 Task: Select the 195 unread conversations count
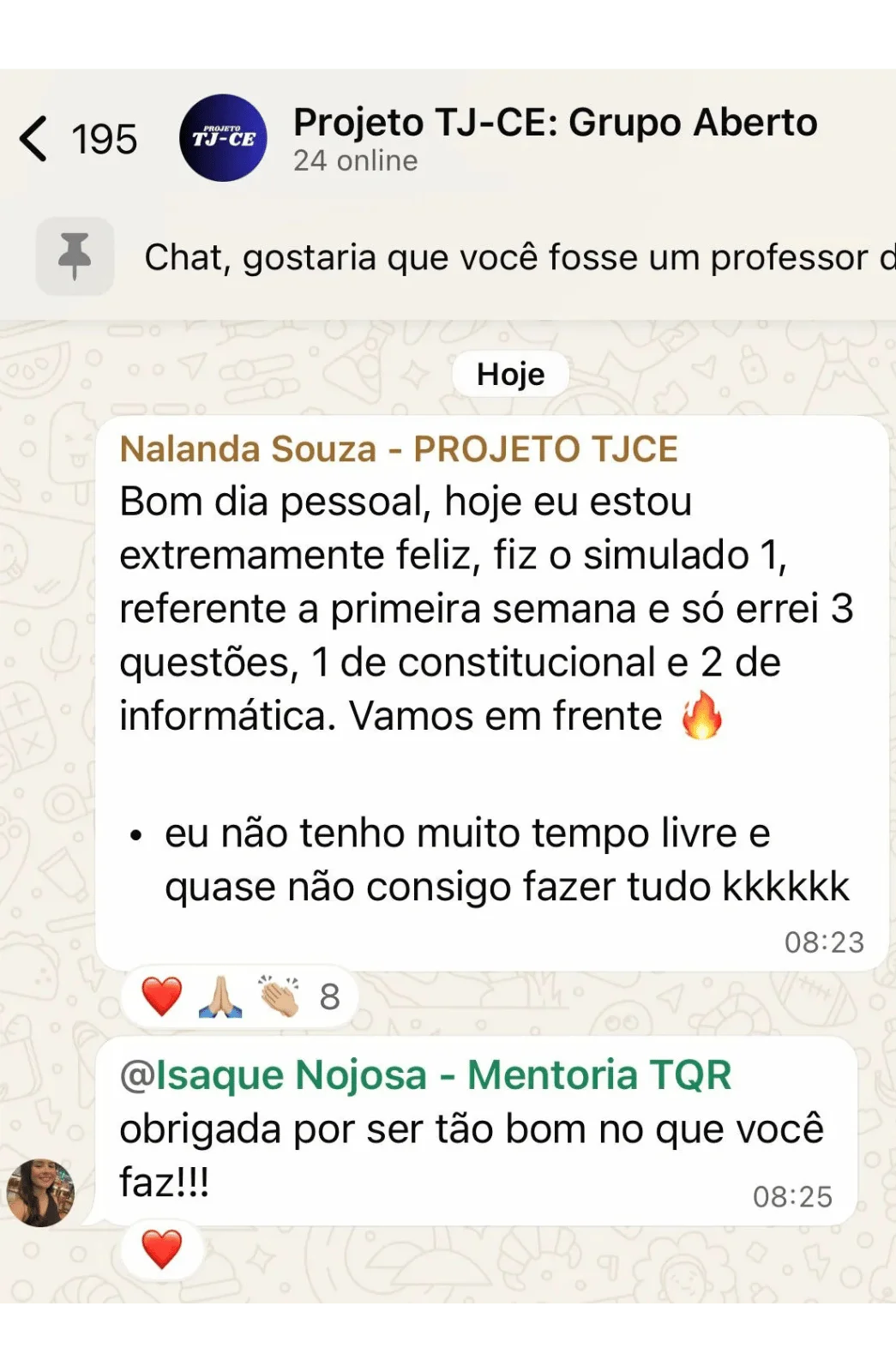coord(103,138)
